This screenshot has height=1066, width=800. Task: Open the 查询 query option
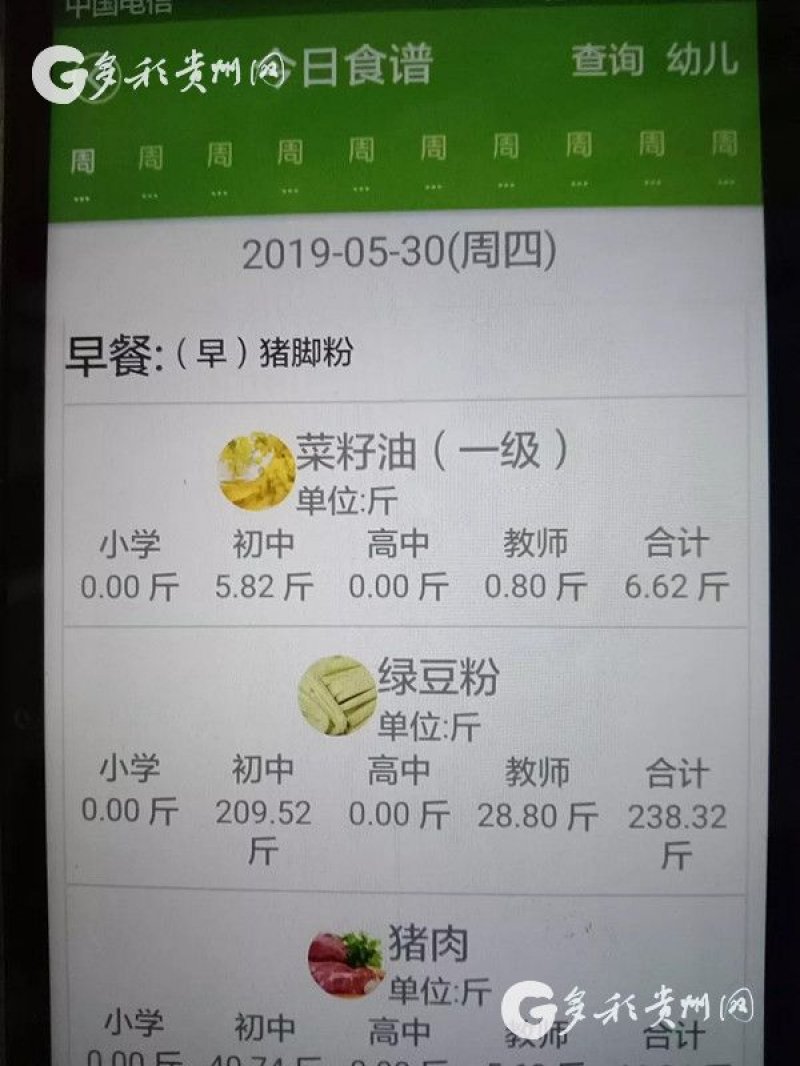[607, 60]
